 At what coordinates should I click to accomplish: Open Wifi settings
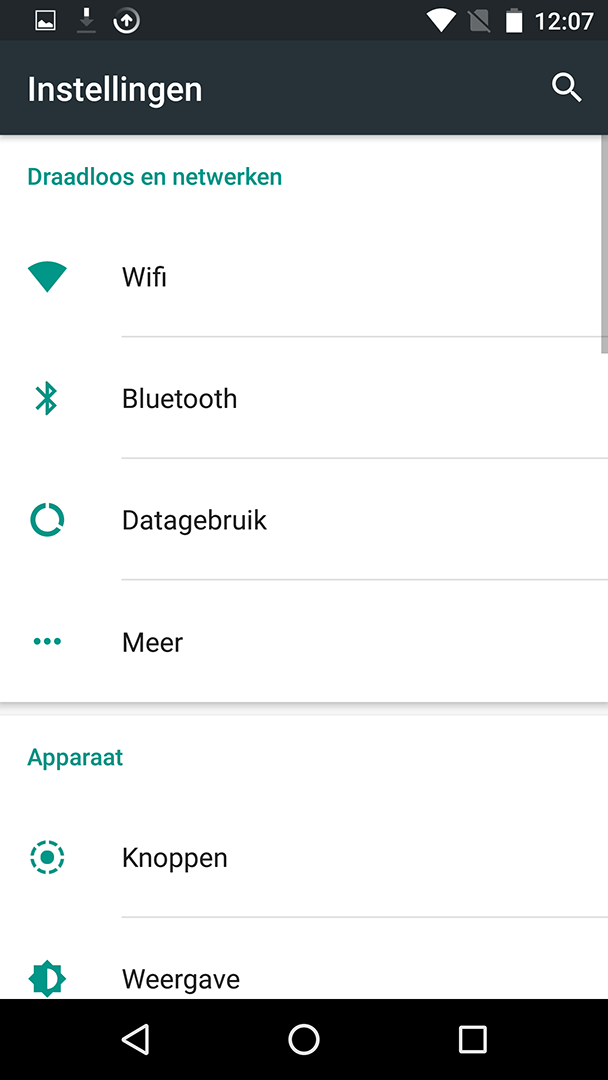[x=304, y=277]
